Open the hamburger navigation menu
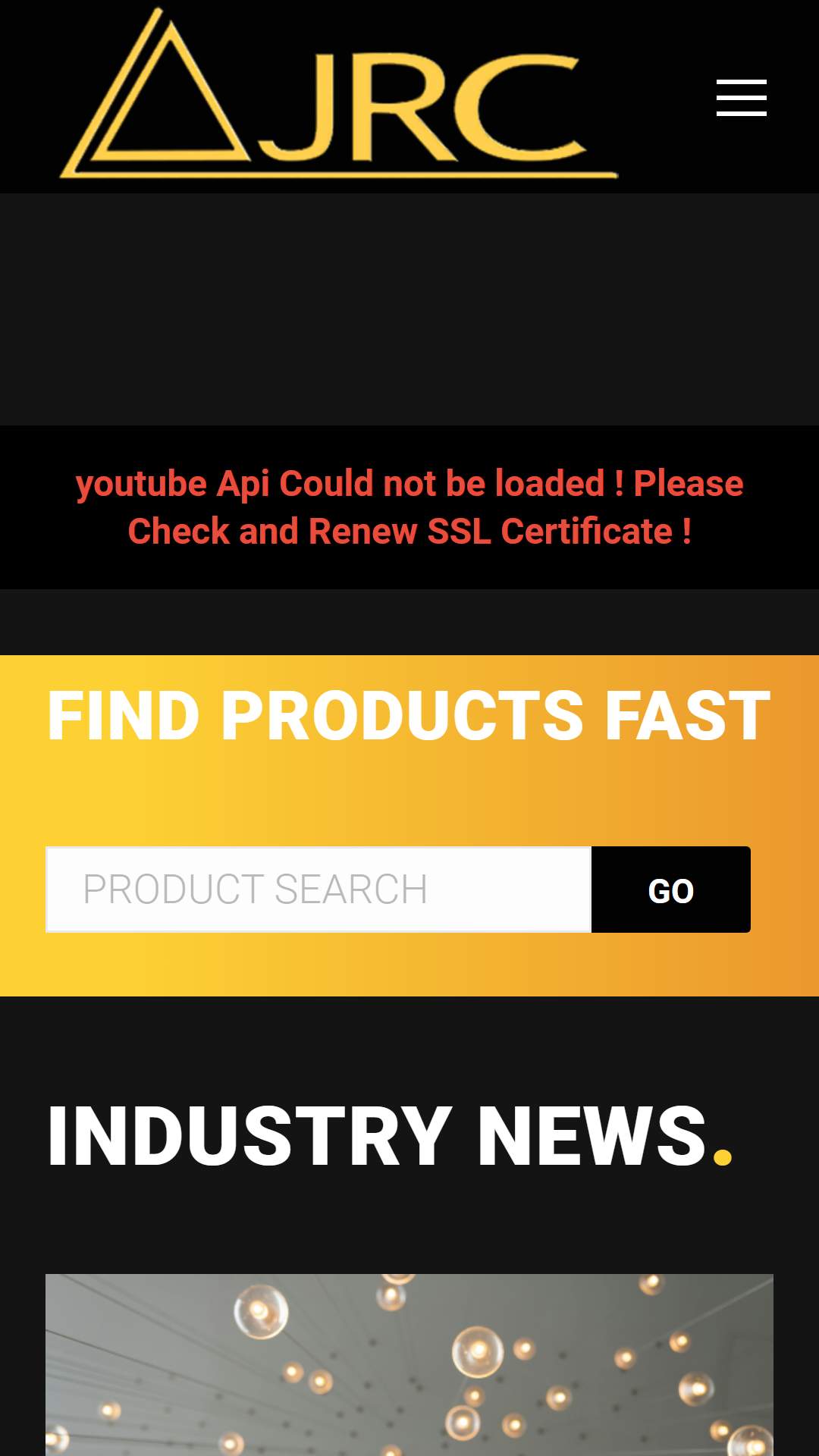This screenshot has height=1456, width=819. [x=742, y=98]
